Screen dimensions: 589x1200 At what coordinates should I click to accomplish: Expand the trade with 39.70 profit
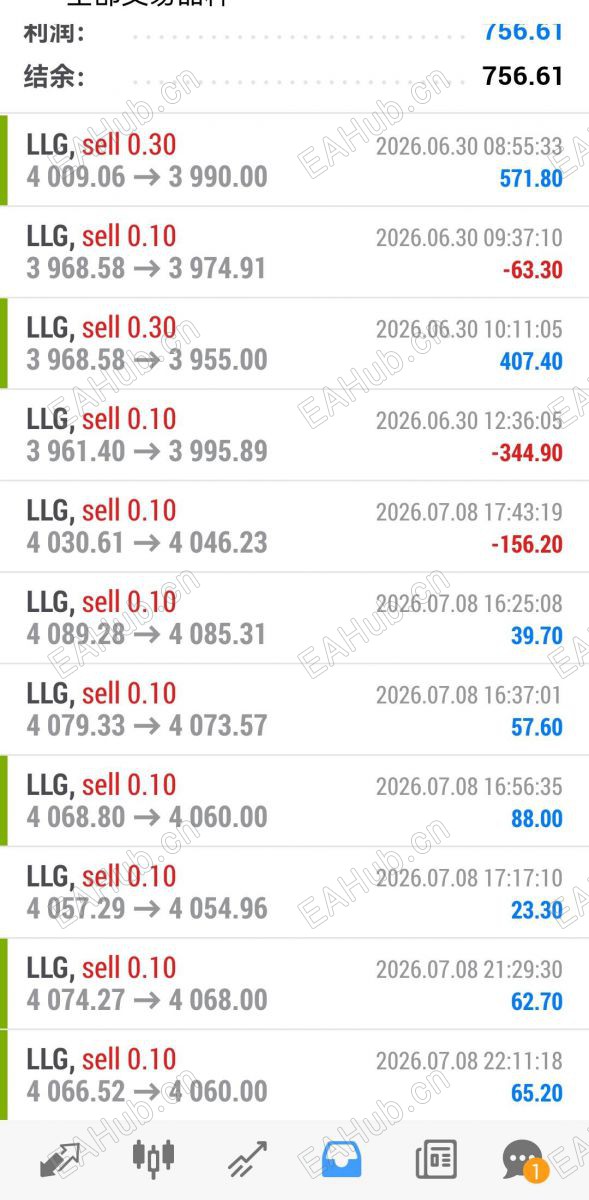pyautogui.click(x=294, y=618)
